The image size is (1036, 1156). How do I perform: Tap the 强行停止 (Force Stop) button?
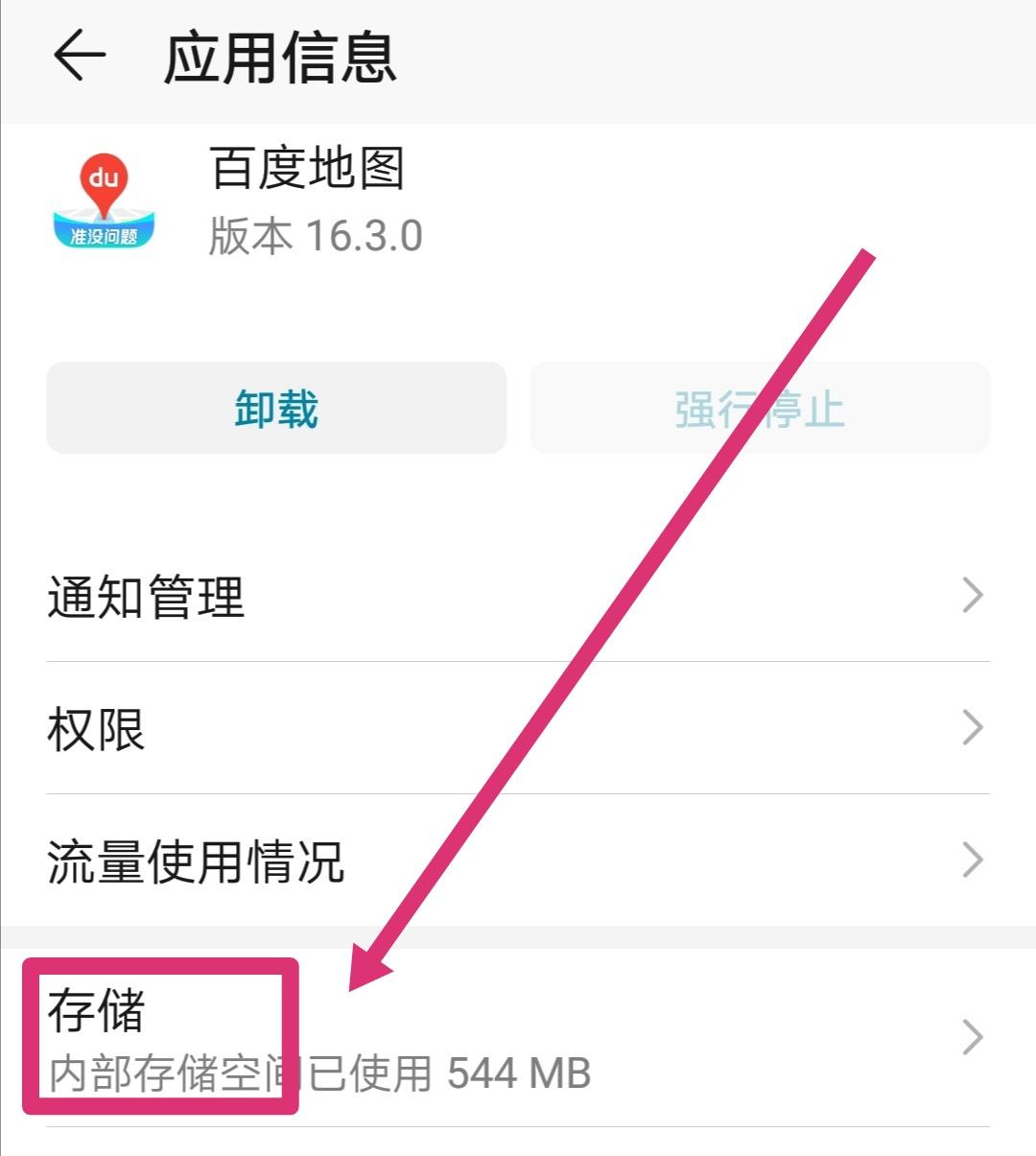pyautogui.click(x=758, y=409)
